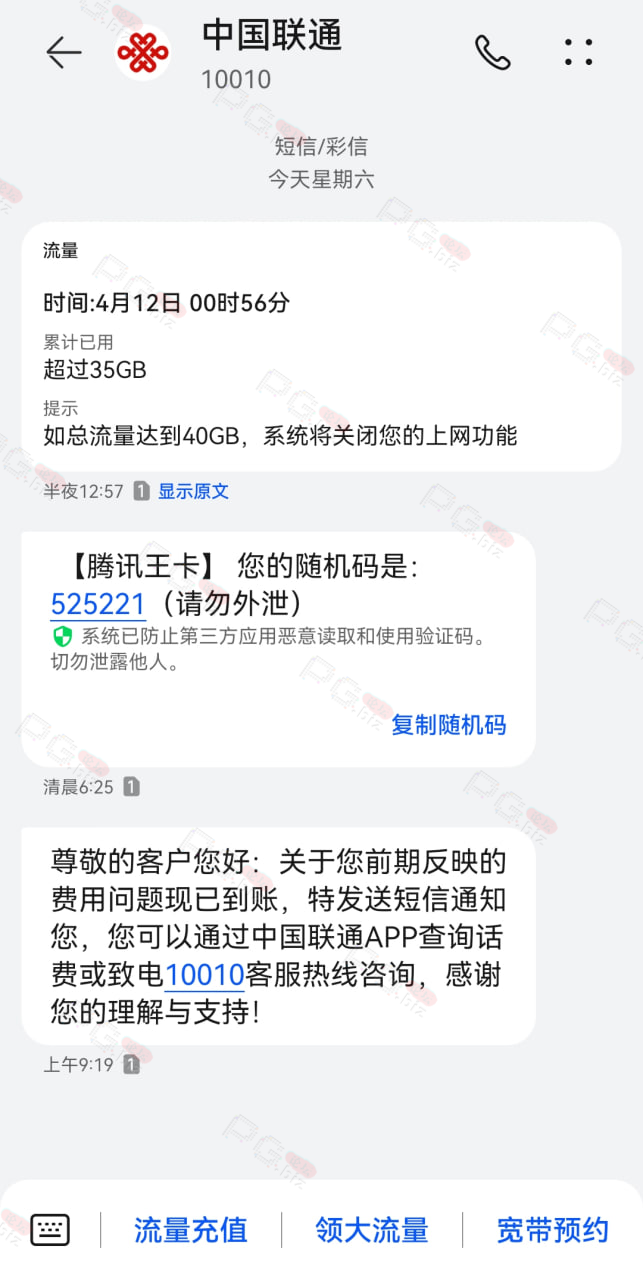Screen dimensions: 643x1280
Task: Tap the verification code 525221
Action: 98,604
